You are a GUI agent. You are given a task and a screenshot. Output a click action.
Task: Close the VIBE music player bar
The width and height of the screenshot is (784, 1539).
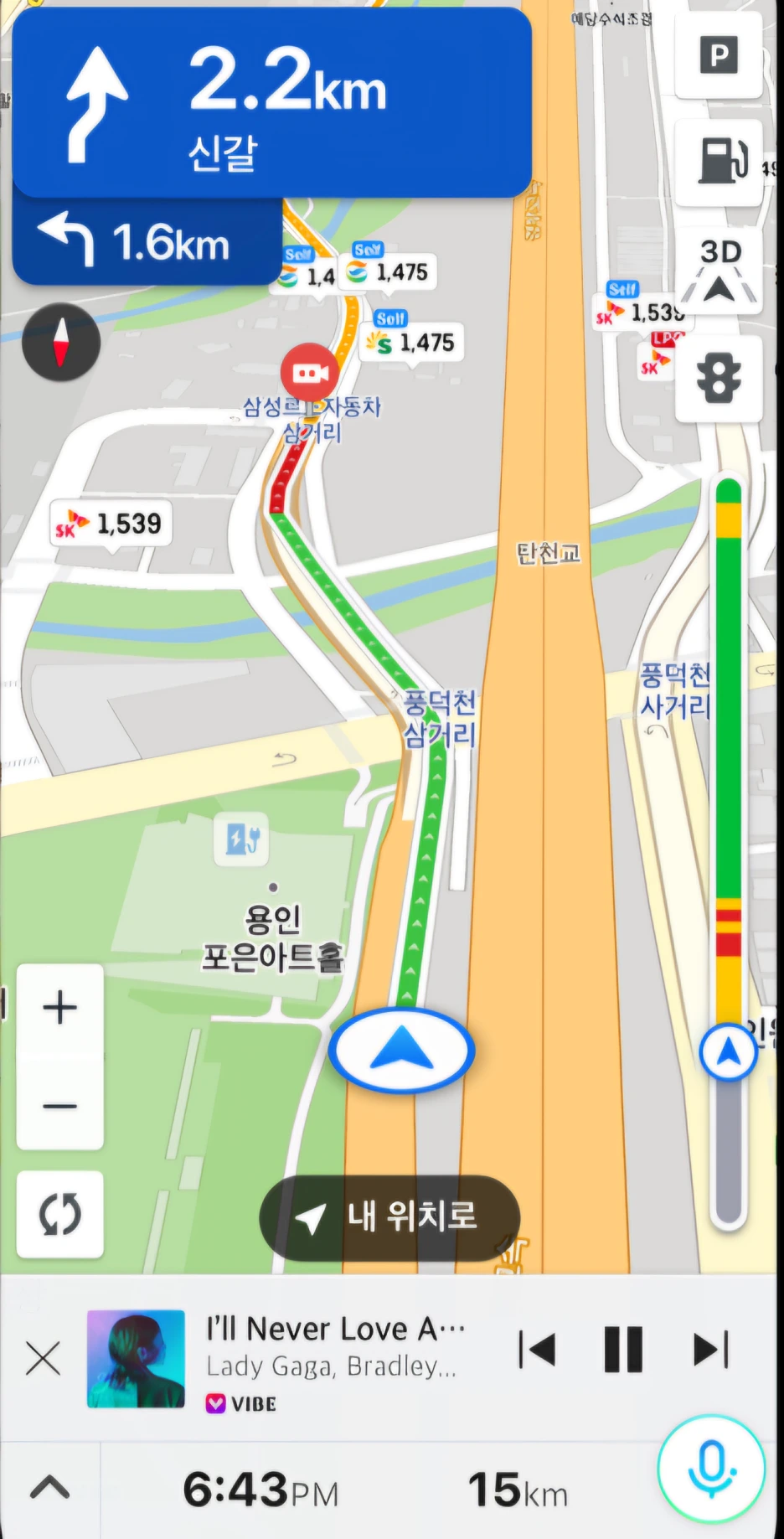click(x=43, y=1358)
